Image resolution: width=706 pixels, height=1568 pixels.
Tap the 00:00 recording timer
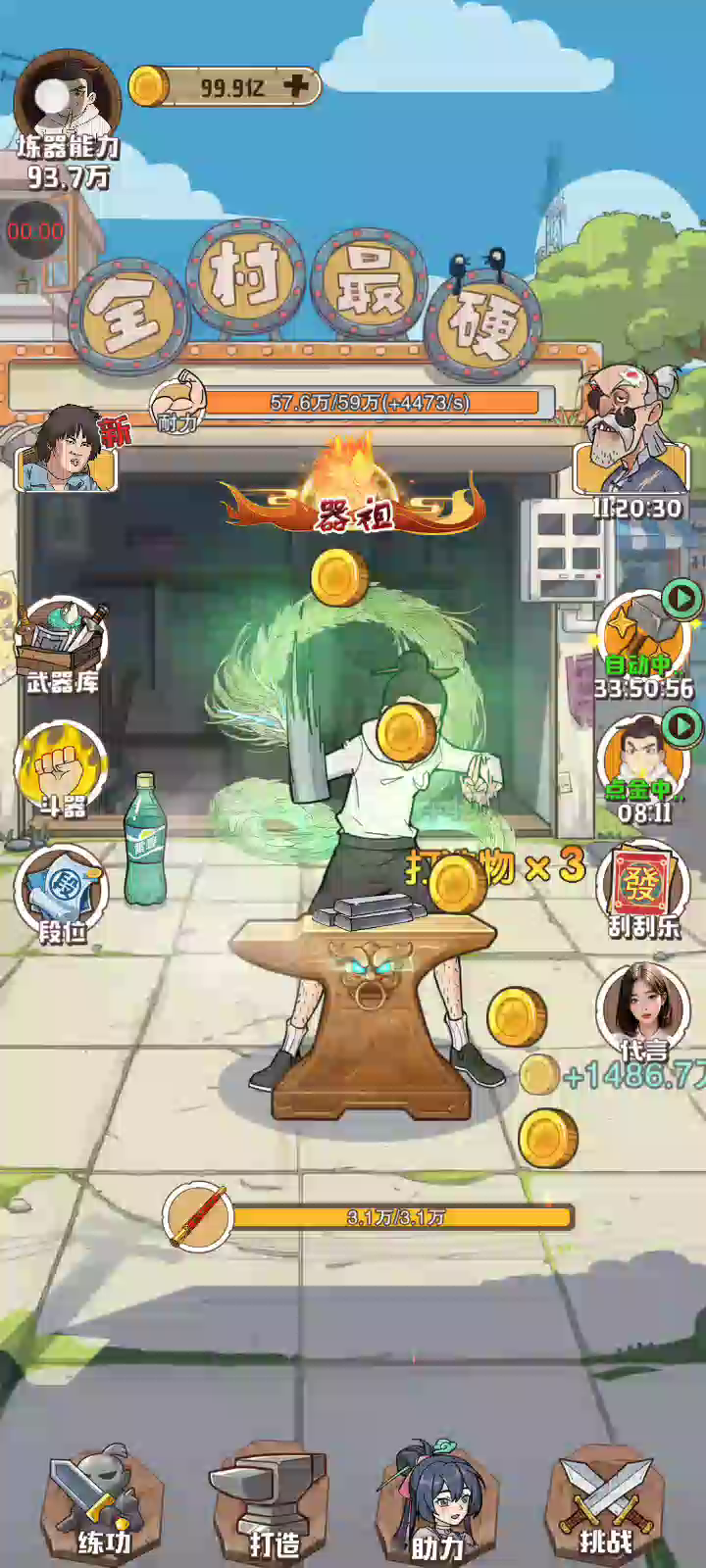tap(35, 232)
